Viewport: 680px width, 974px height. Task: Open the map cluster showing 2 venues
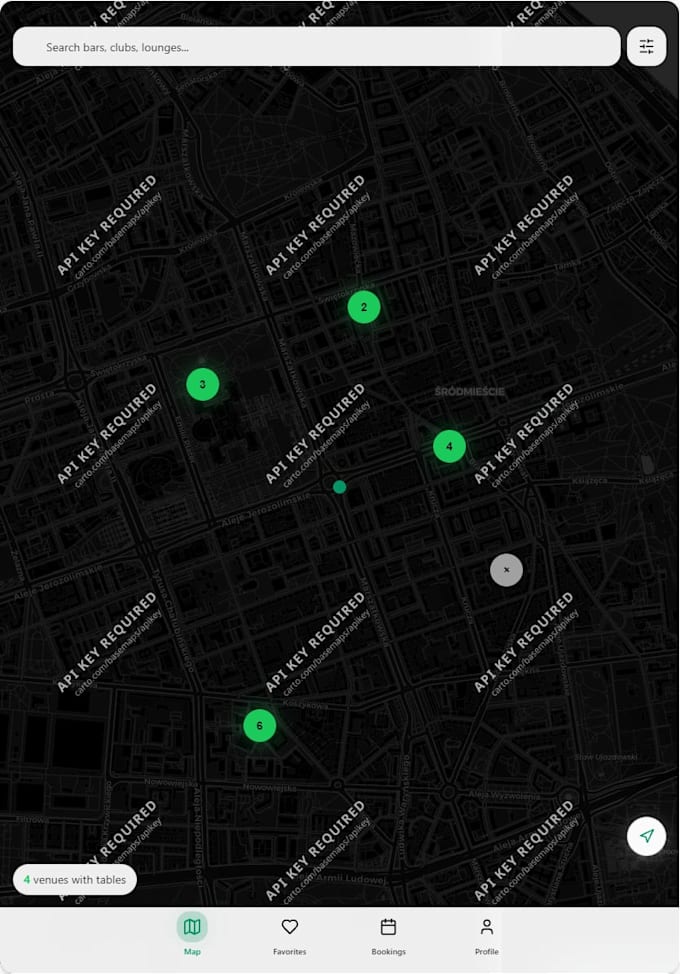364,307
